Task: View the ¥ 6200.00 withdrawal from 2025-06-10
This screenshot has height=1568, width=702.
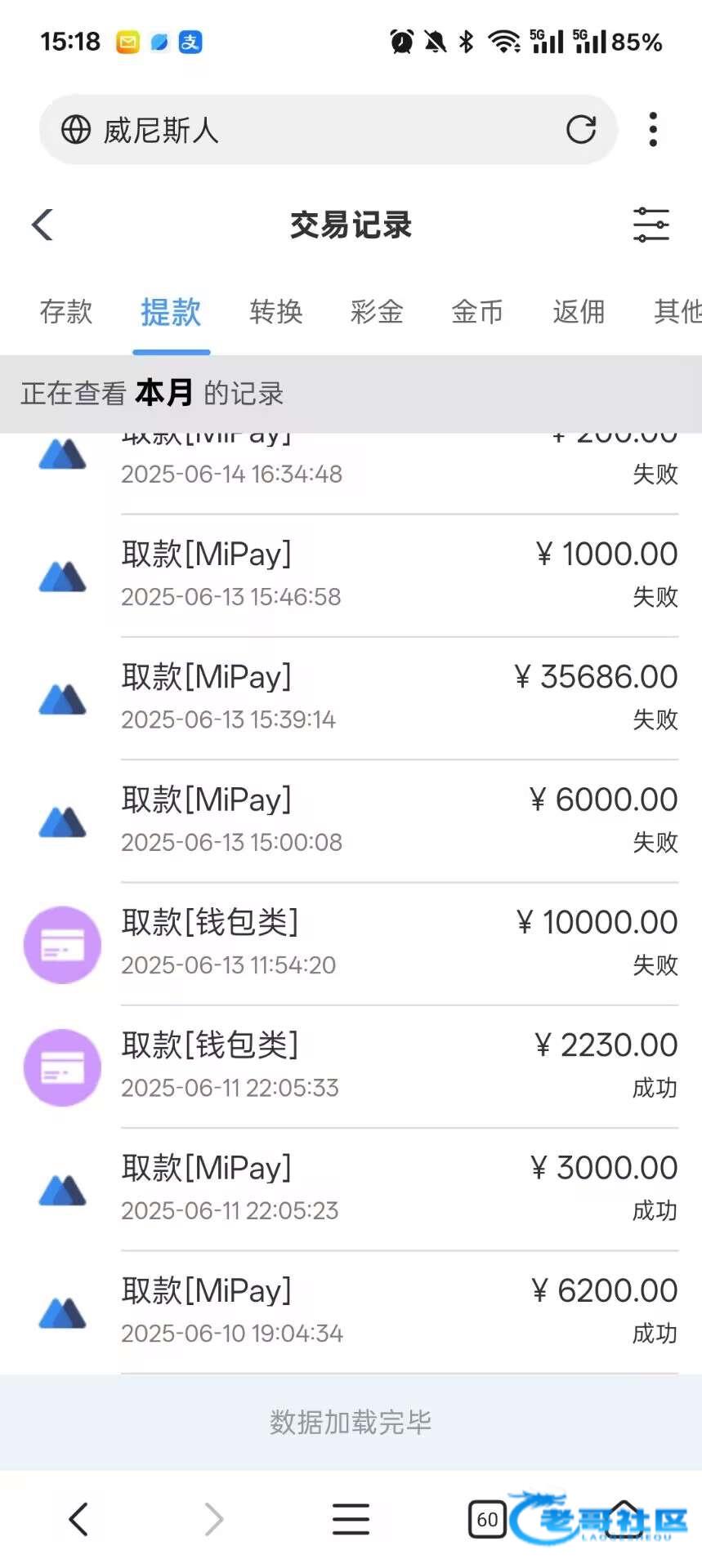Action: (399, 1311)
